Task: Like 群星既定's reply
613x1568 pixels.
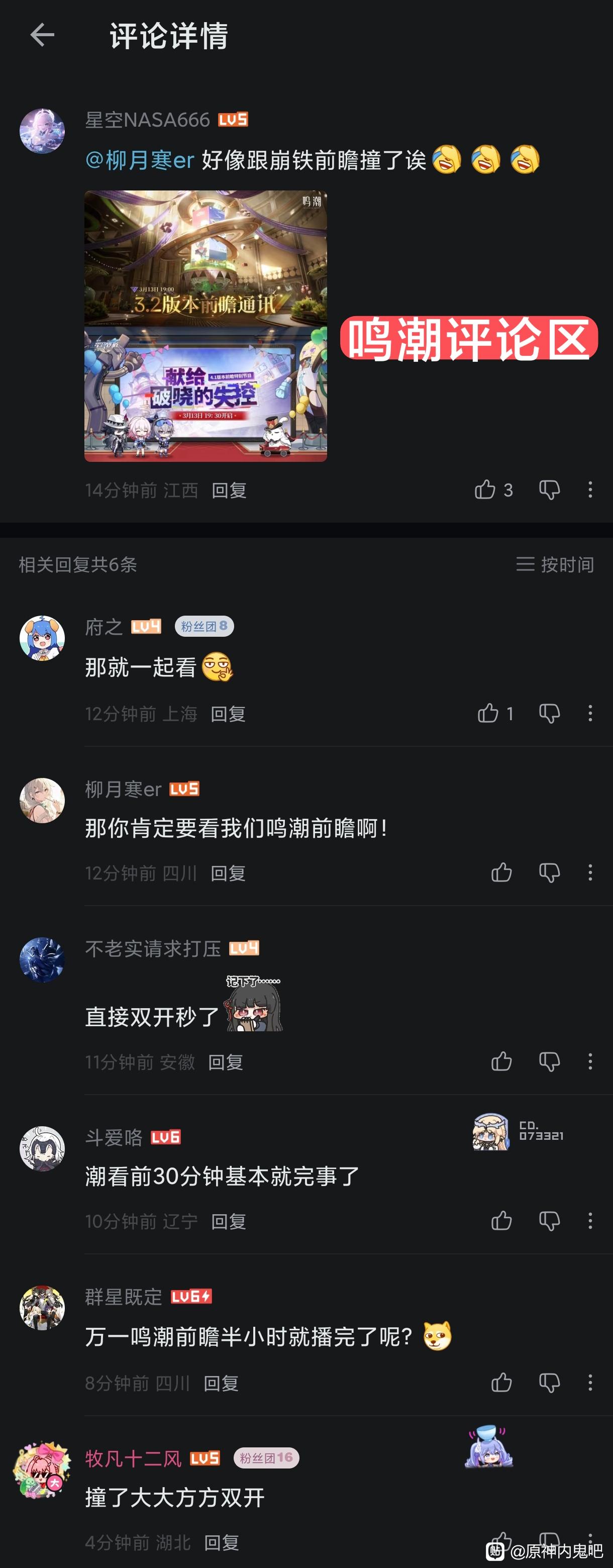Action: pos(501,1383)
